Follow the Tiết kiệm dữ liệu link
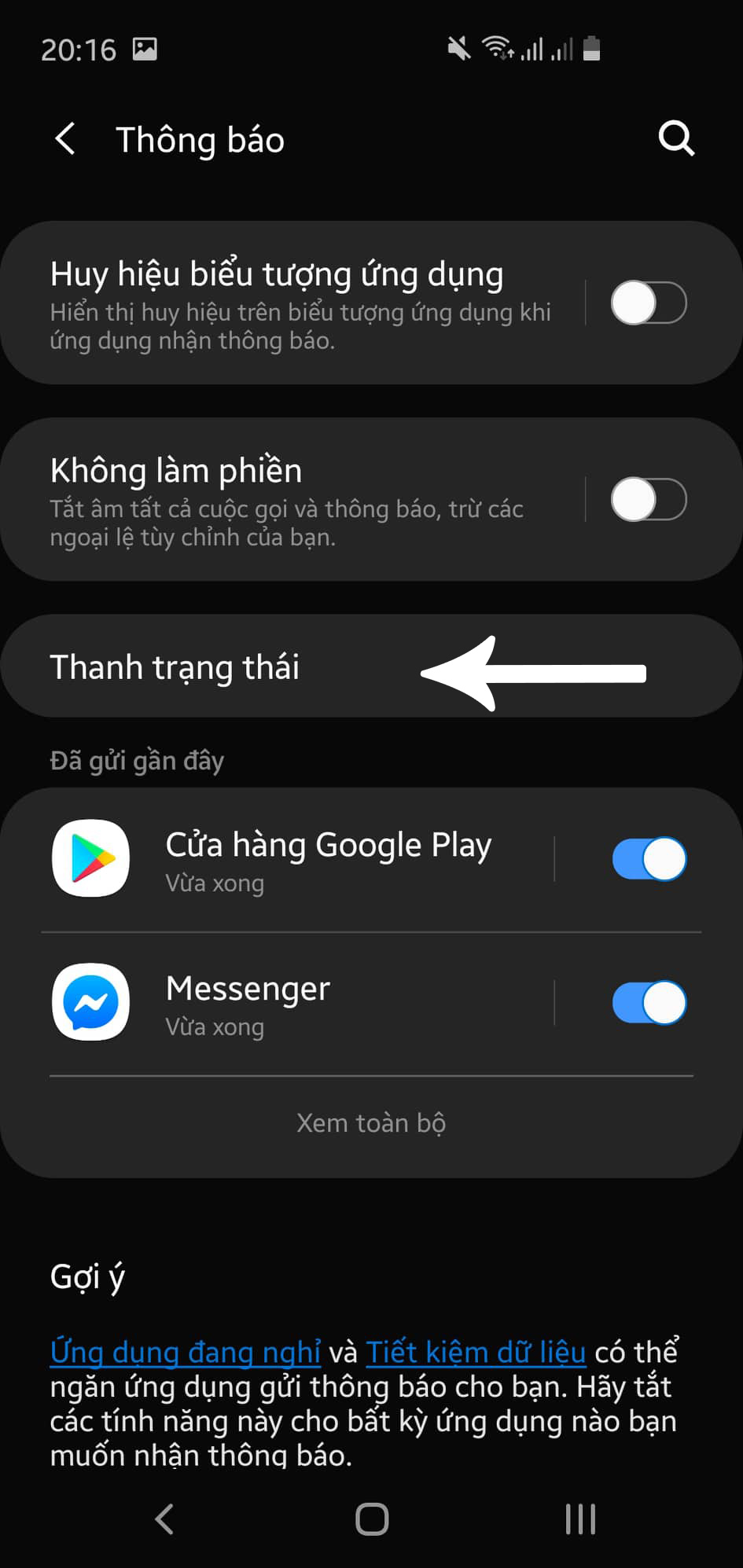Image resolution: width=743 pixels, height=1568 pixels. [476, 1353]
